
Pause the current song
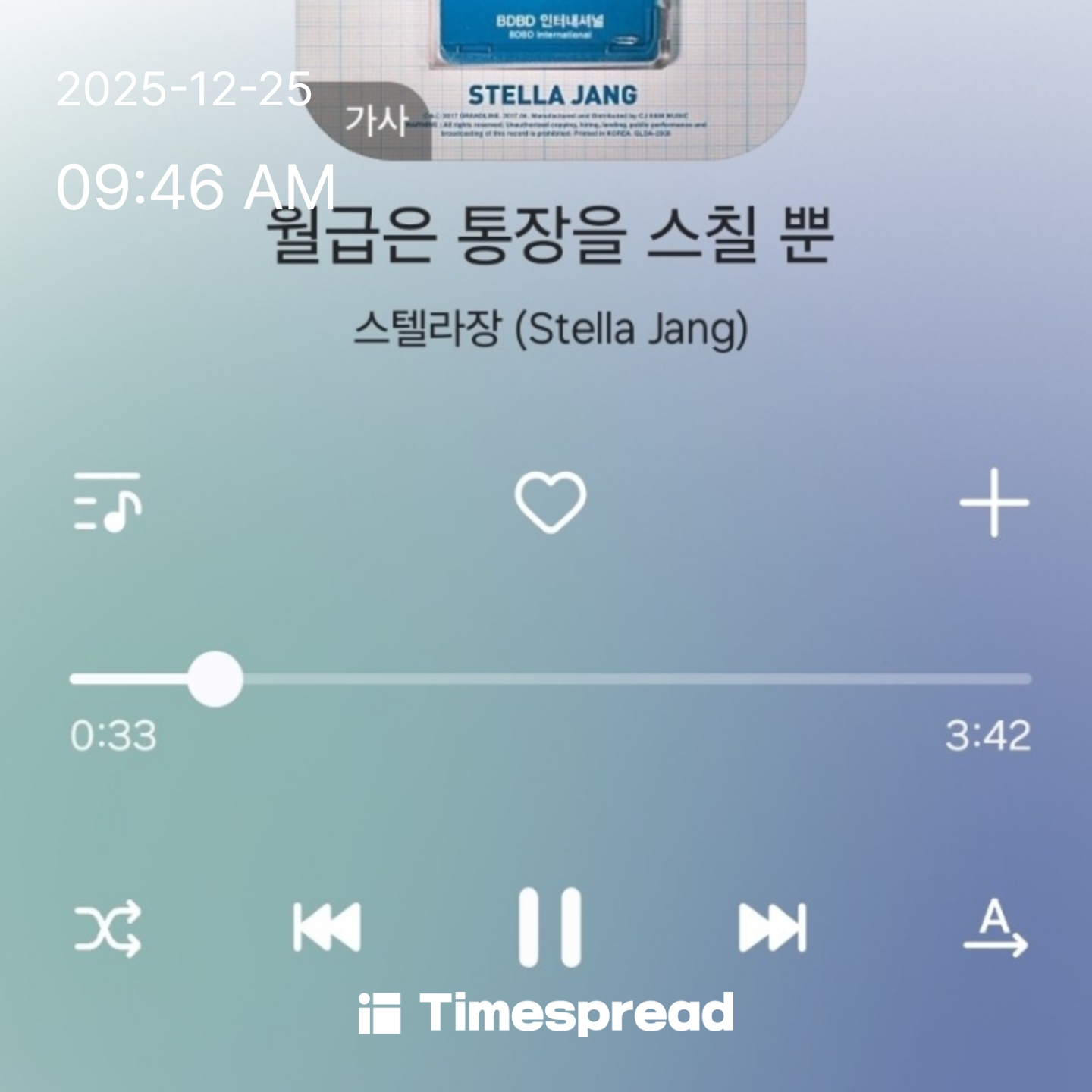(550, 927)
